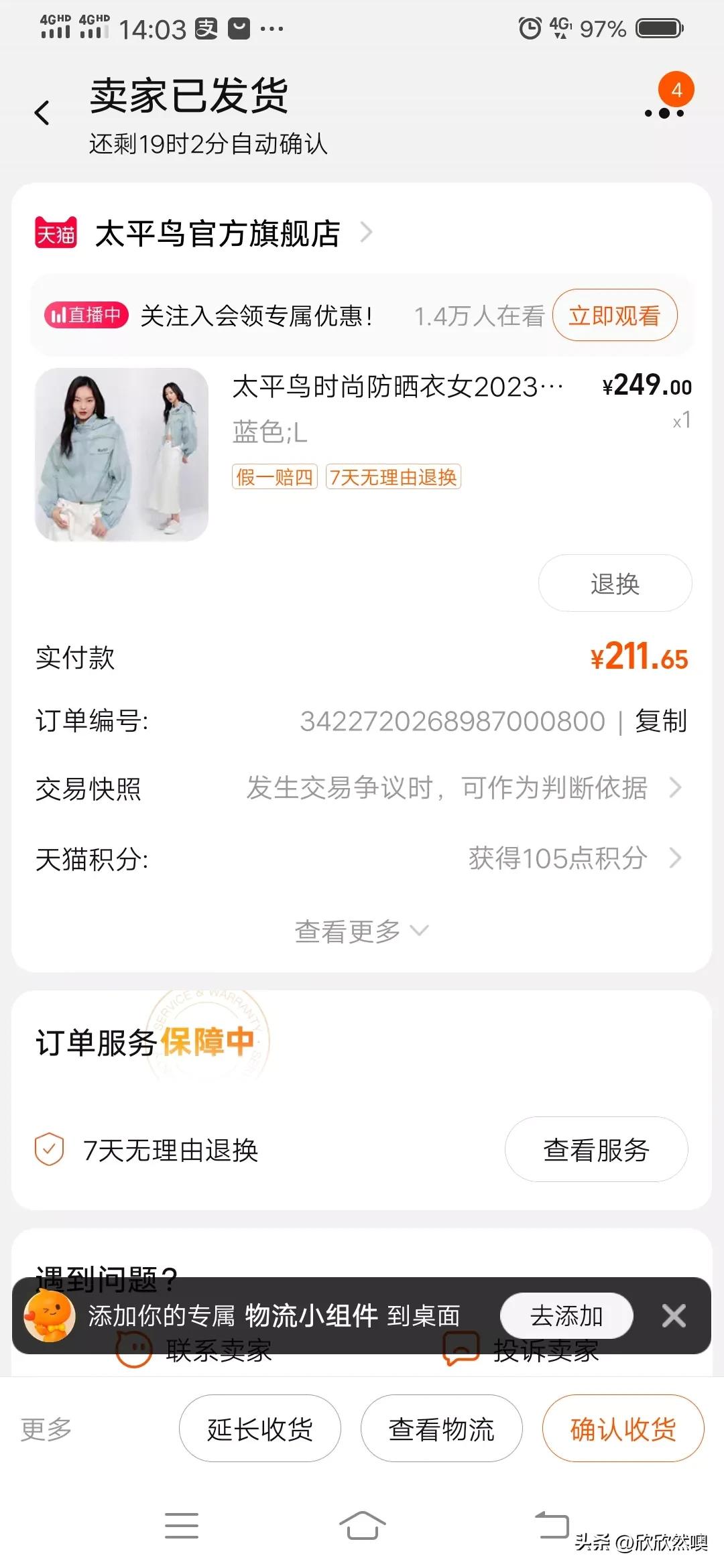Tap 退换 to request a return
This screenshot has width=724, height=1568.
pos(614,583)
